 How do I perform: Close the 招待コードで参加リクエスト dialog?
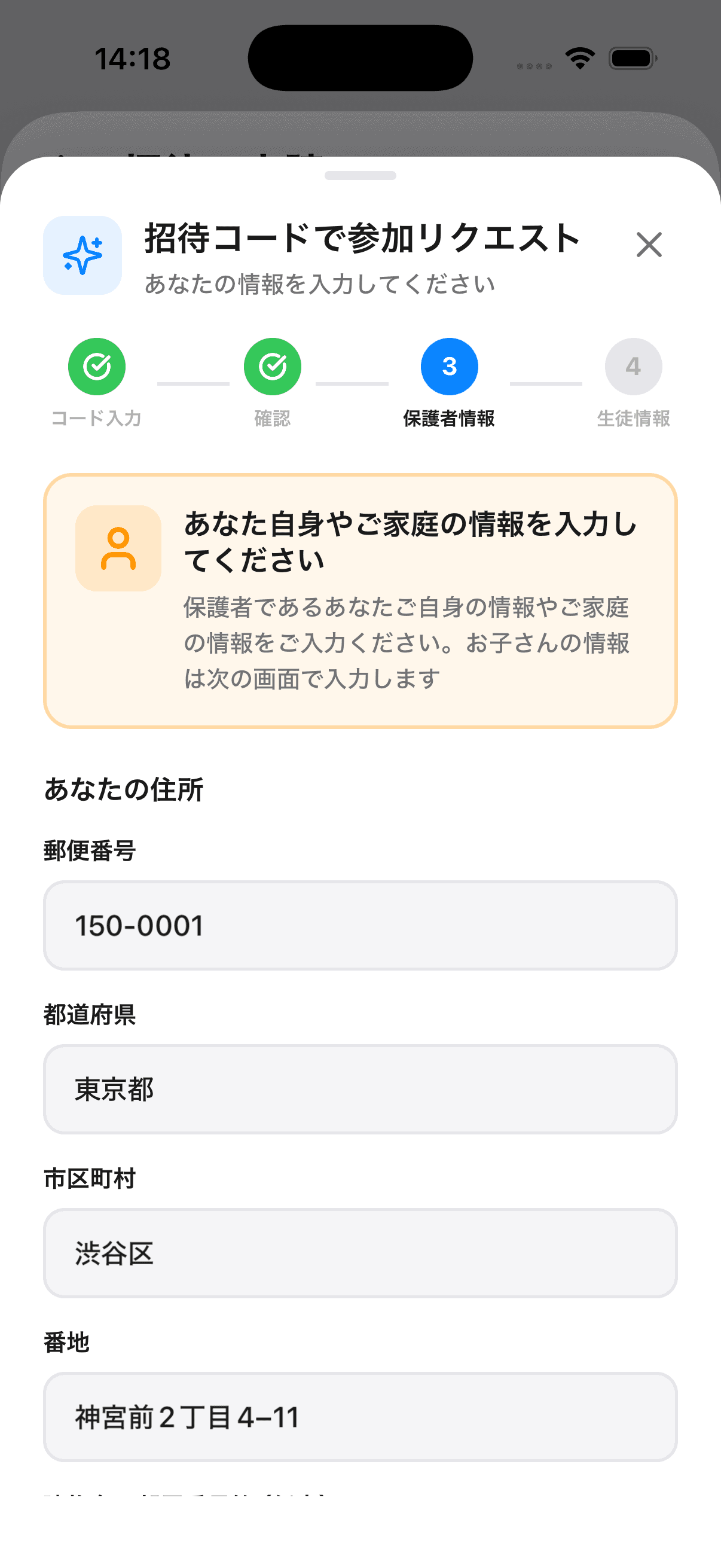click(x=649, y=245)
